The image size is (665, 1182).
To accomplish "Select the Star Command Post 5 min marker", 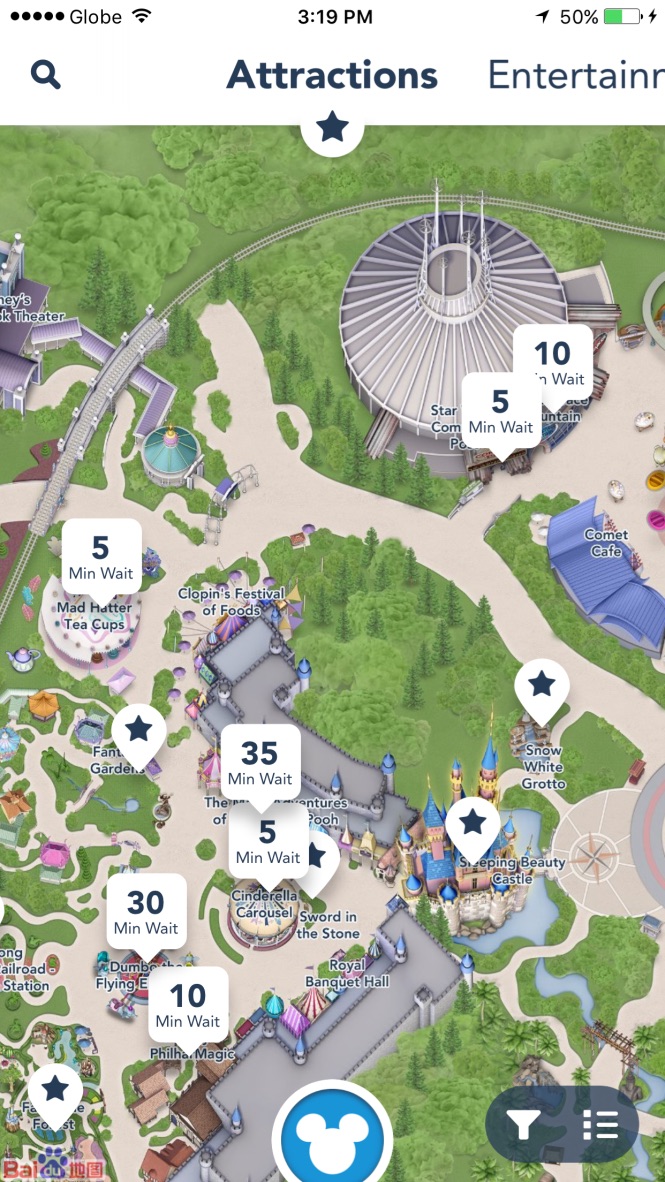I will point(501,413).
